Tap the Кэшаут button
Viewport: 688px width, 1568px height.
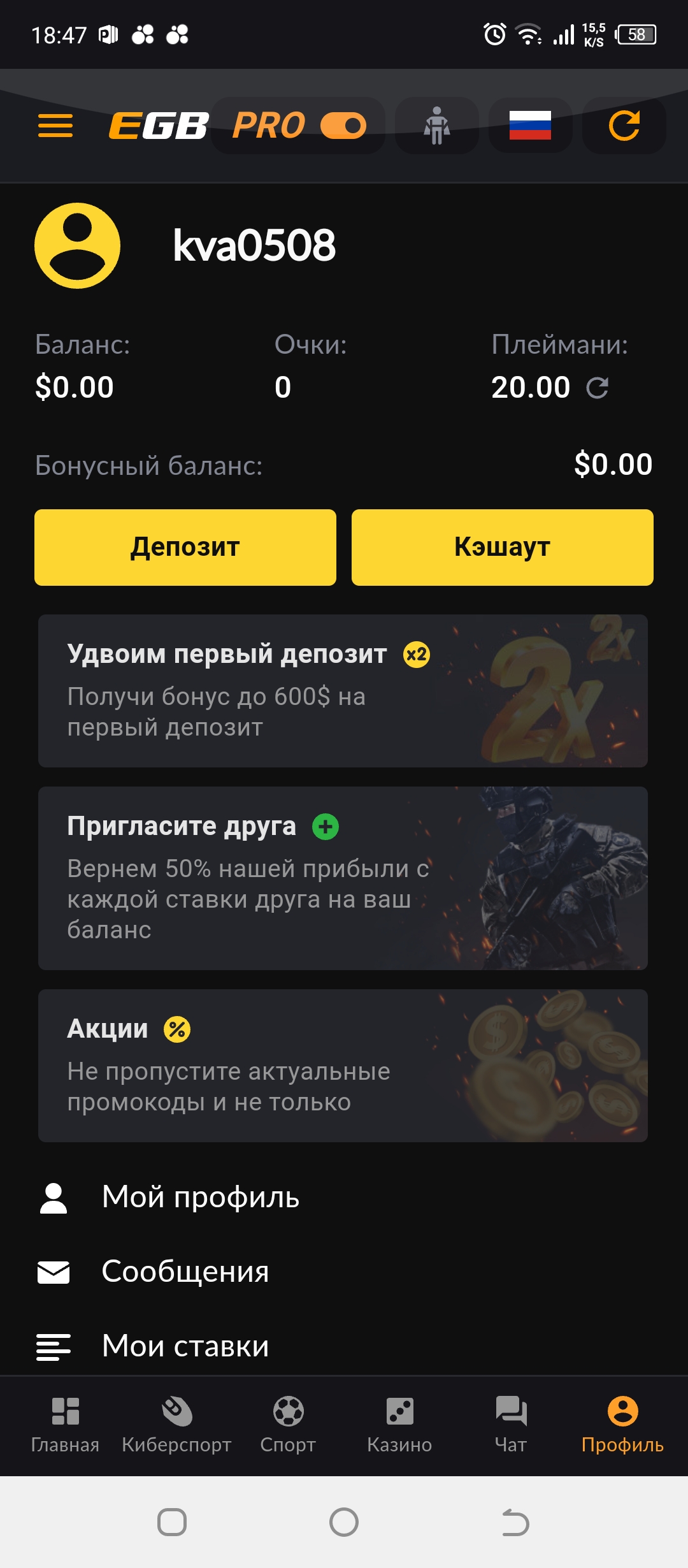502,547
